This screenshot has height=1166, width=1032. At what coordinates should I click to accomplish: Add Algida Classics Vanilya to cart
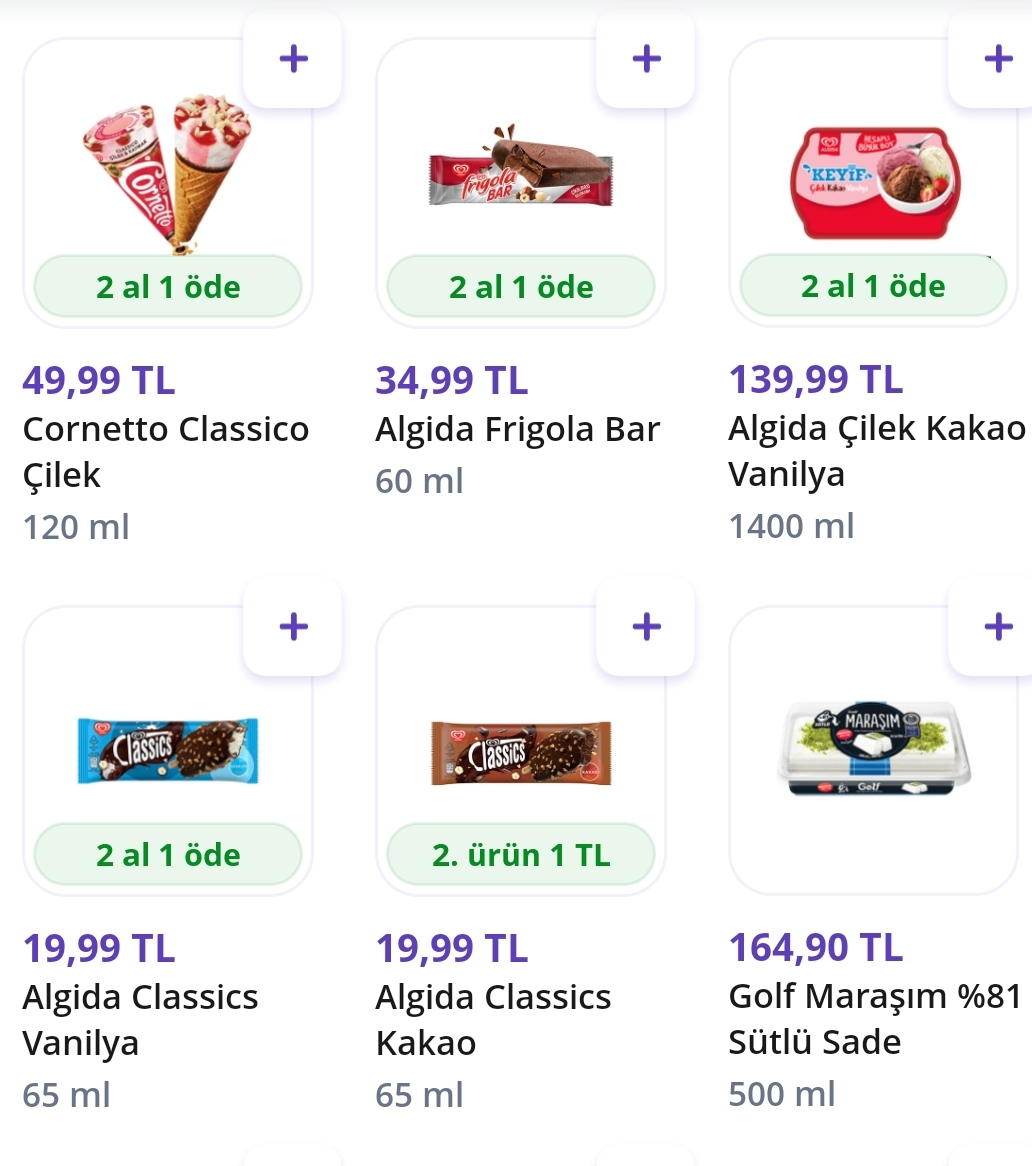tap(293, 627)
